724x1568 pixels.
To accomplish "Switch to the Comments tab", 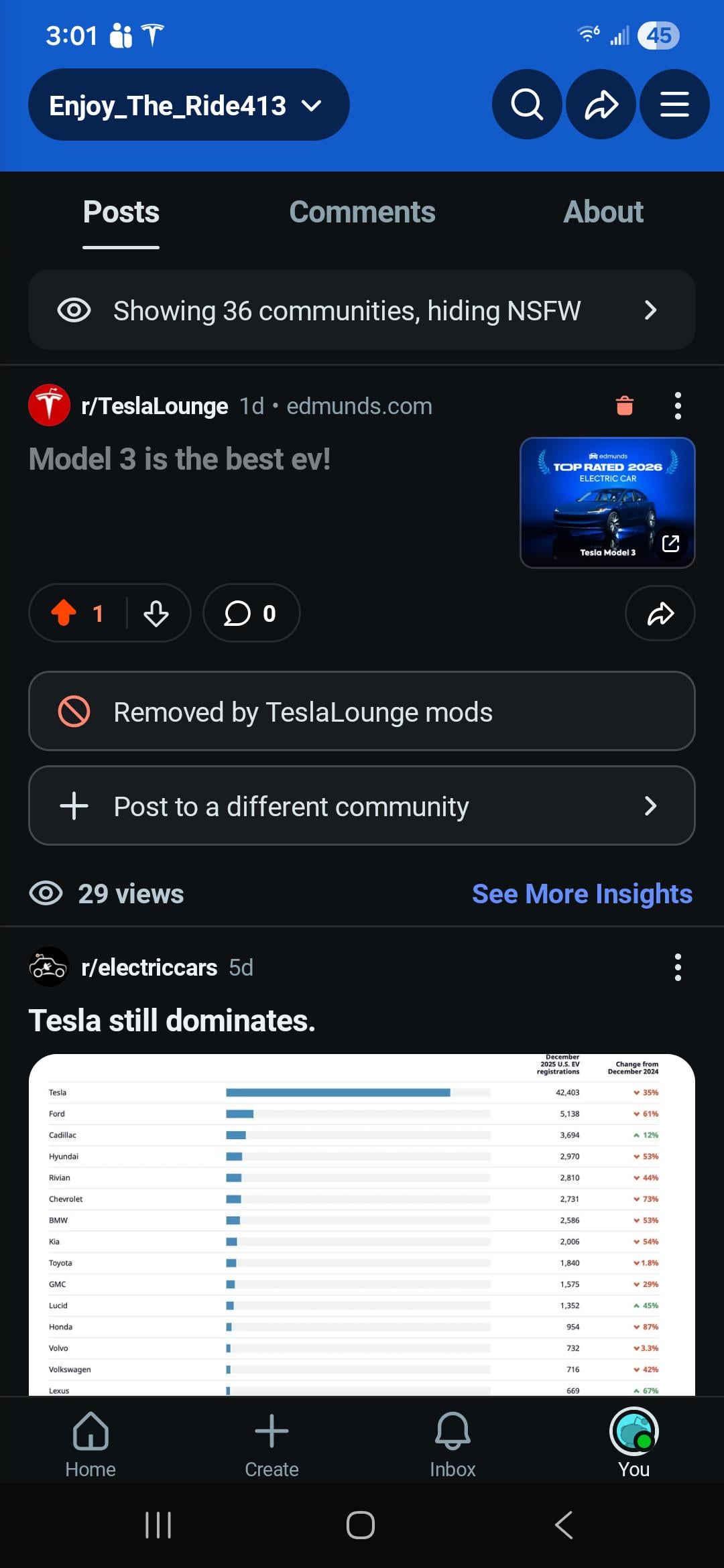I will tap(362, 212).
